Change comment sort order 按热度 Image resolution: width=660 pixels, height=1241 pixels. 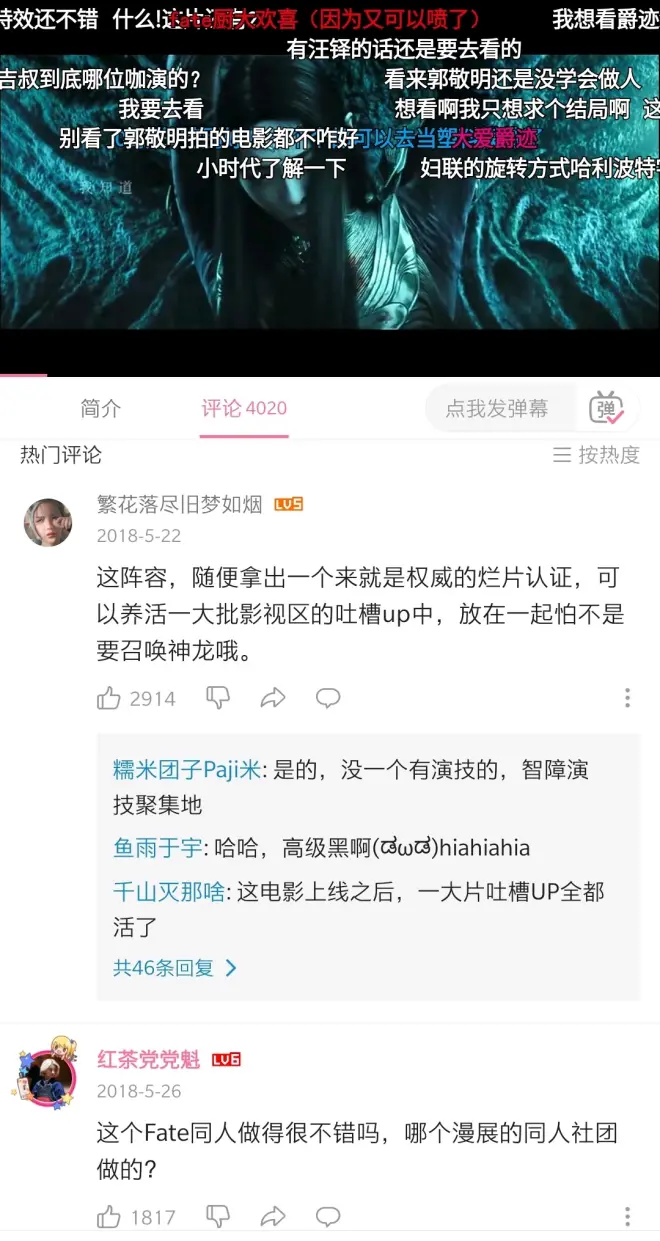(597, 455)
